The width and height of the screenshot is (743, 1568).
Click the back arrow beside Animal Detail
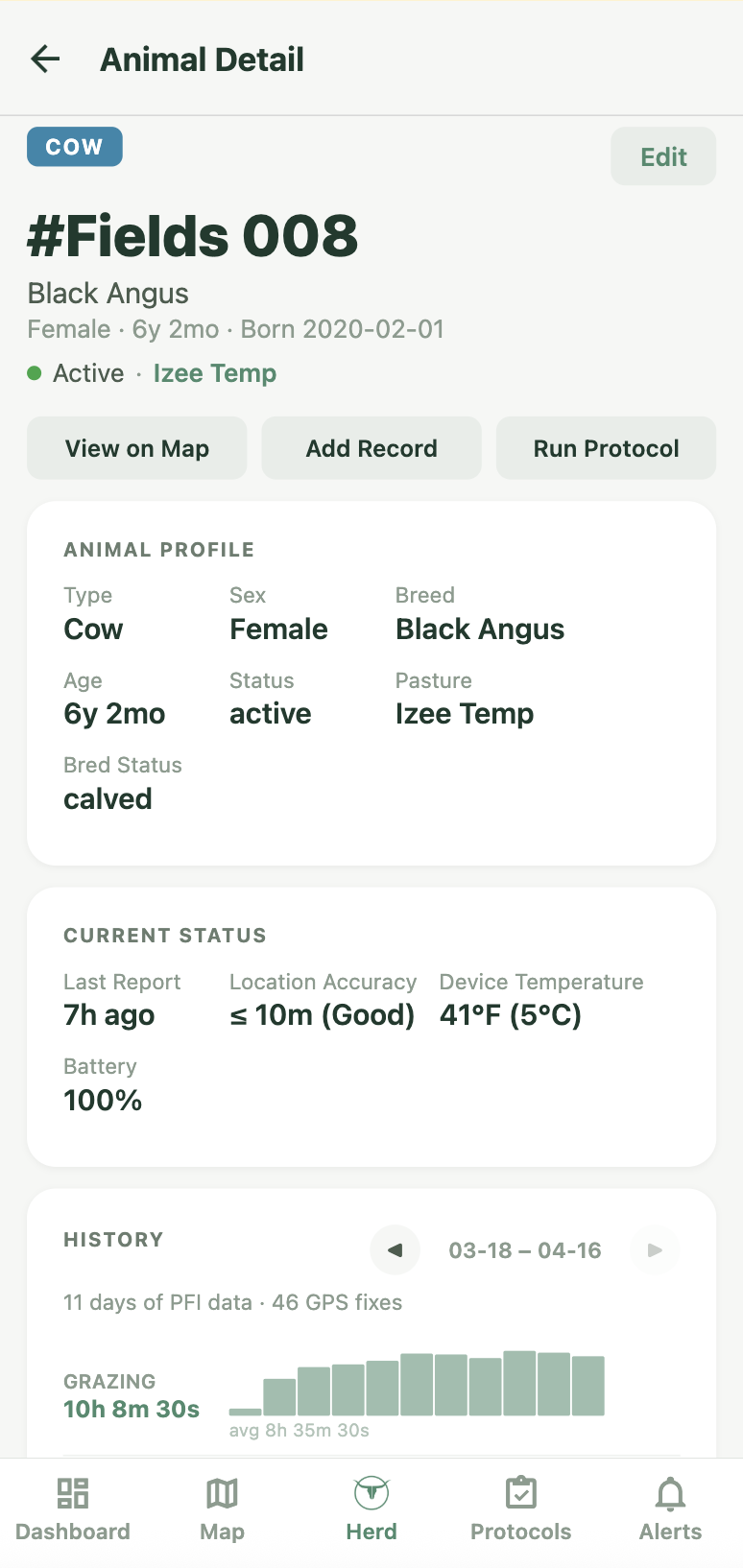pos(44,59)
